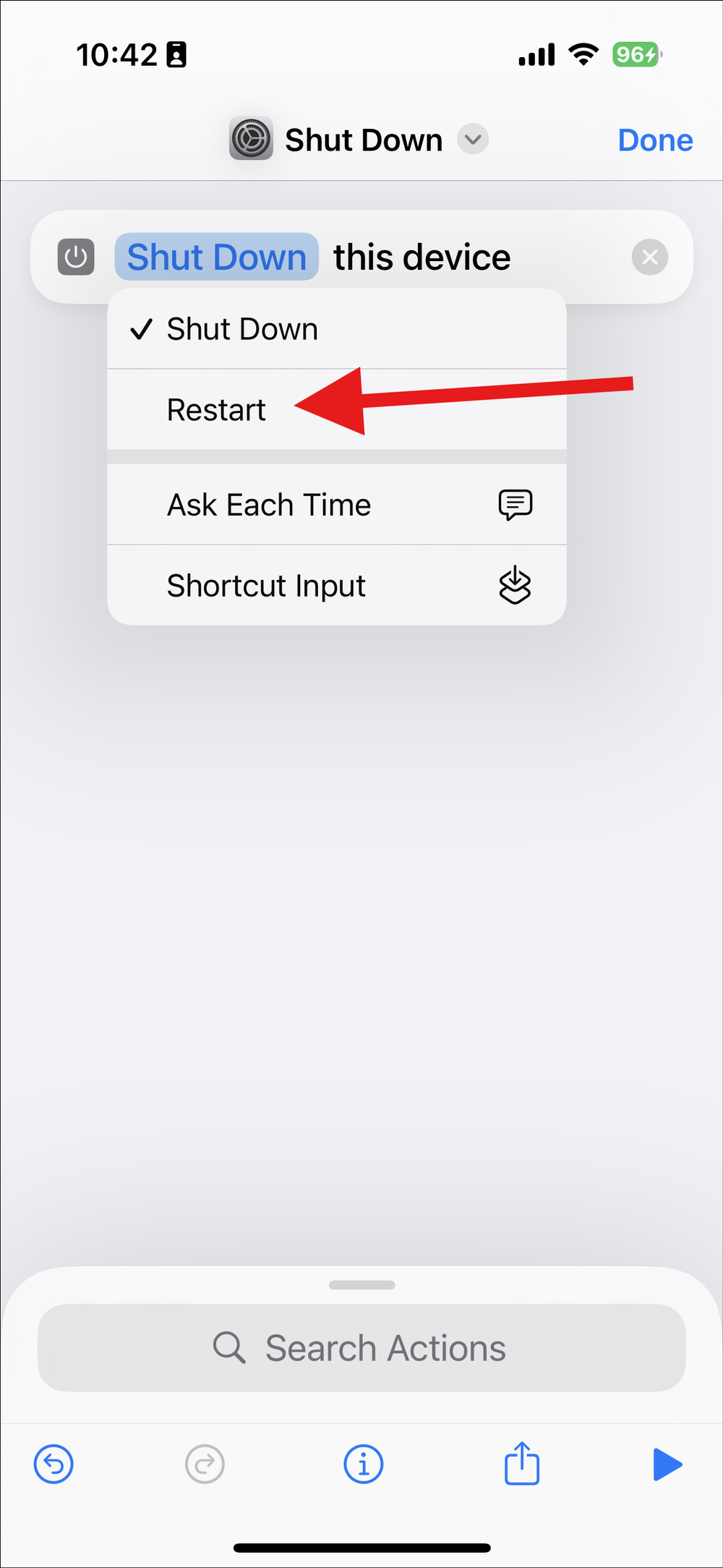Open the Share sheet icon
This screenshot has width=723, height=1568.
click(521, 1464)
